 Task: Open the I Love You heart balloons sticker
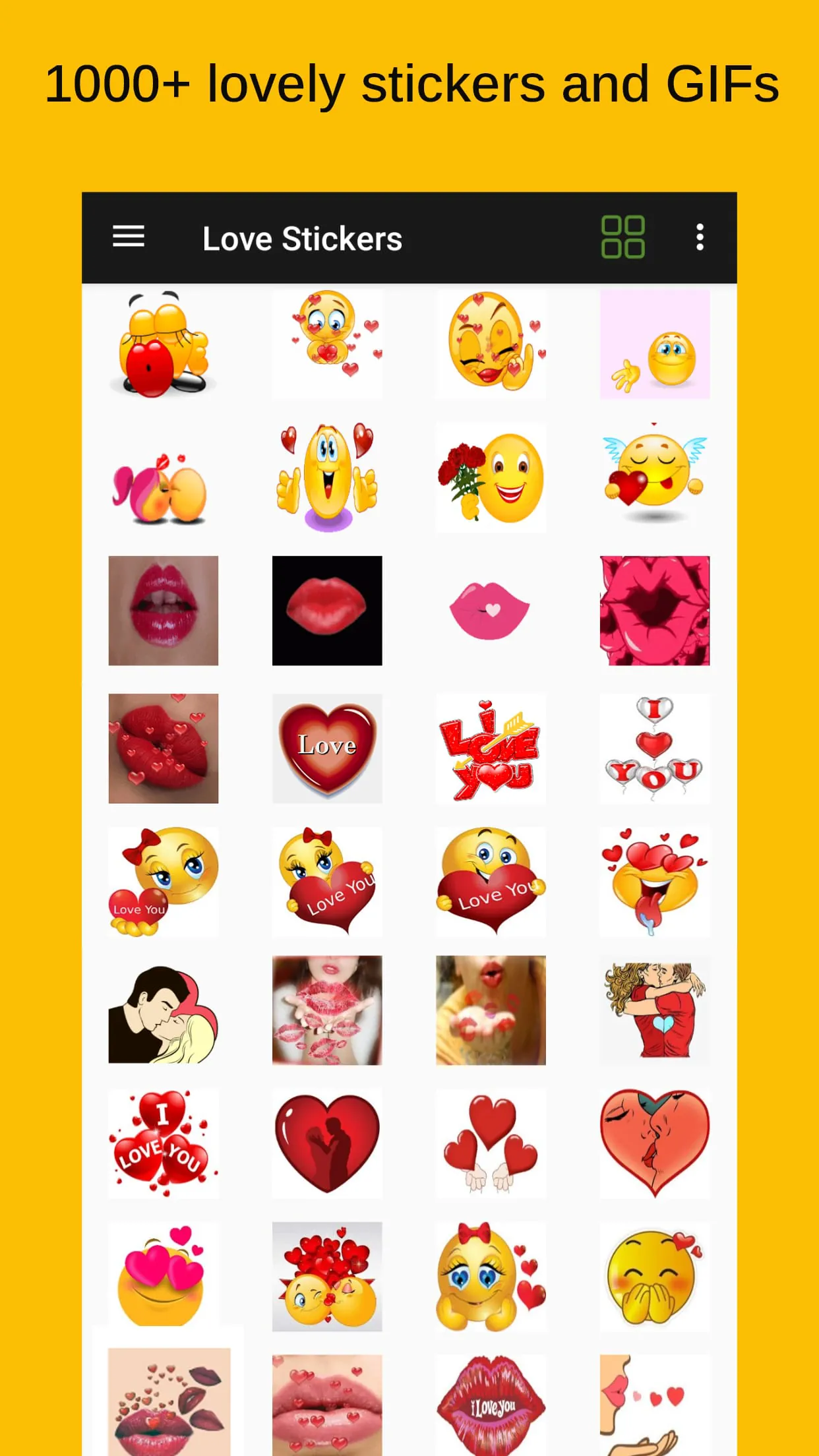[x=654, y=748]
